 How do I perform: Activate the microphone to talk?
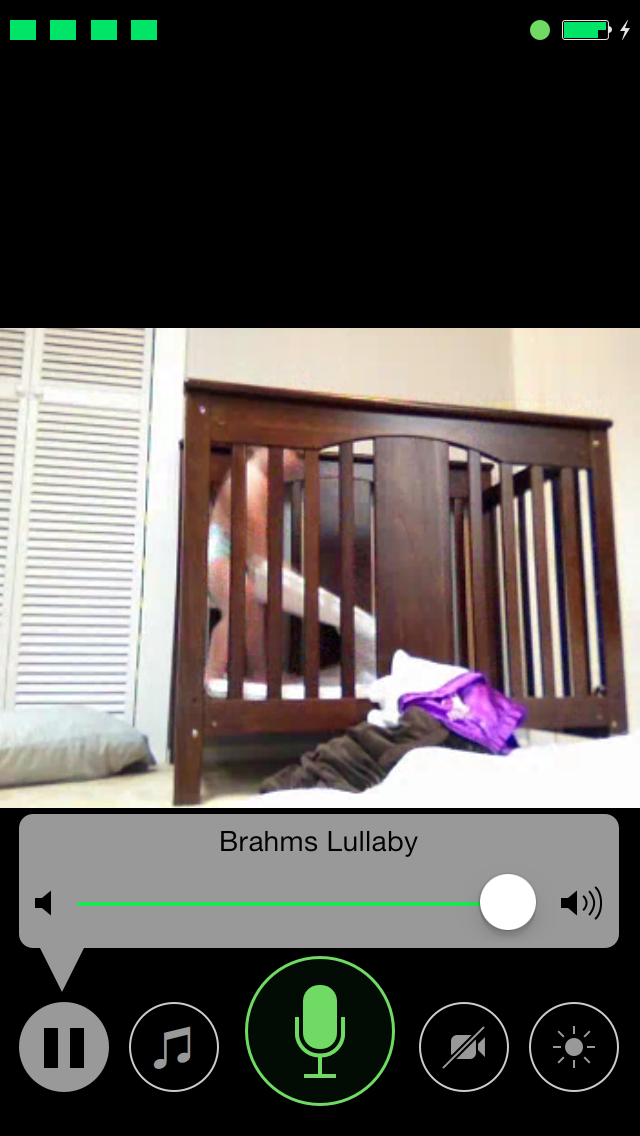(320, 1031)
